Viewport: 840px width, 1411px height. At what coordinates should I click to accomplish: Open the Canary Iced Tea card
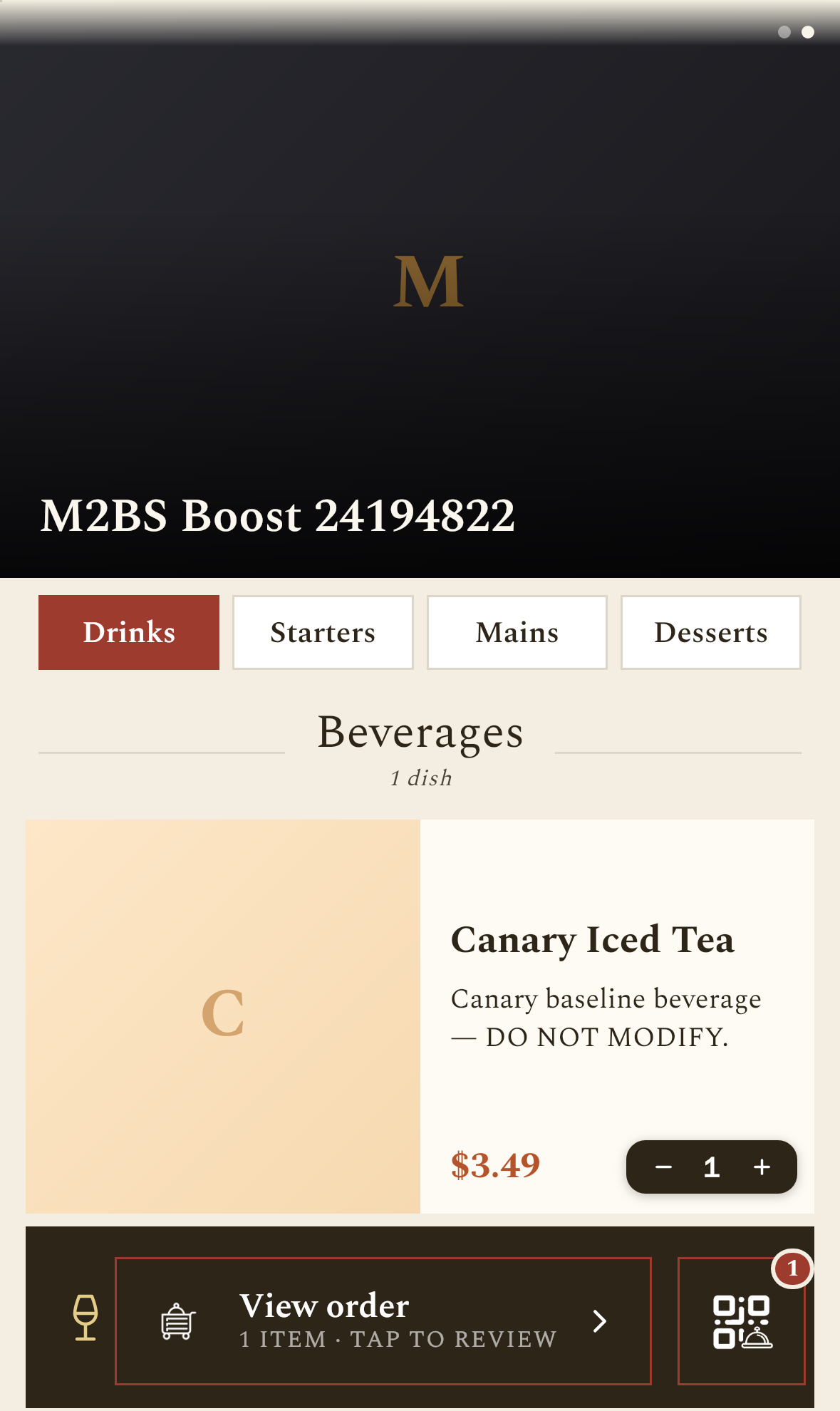[420, 1016]
